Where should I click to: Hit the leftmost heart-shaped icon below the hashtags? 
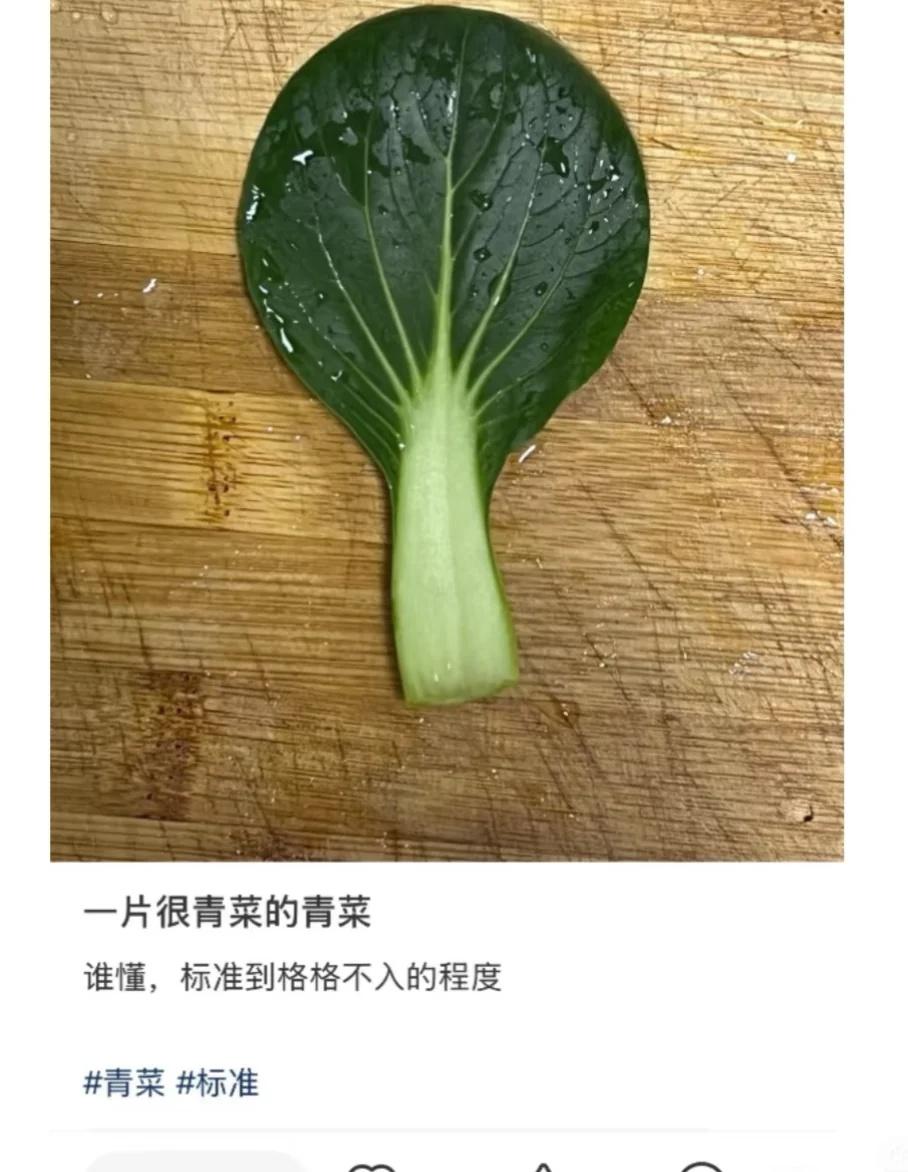coord(370,1165)
